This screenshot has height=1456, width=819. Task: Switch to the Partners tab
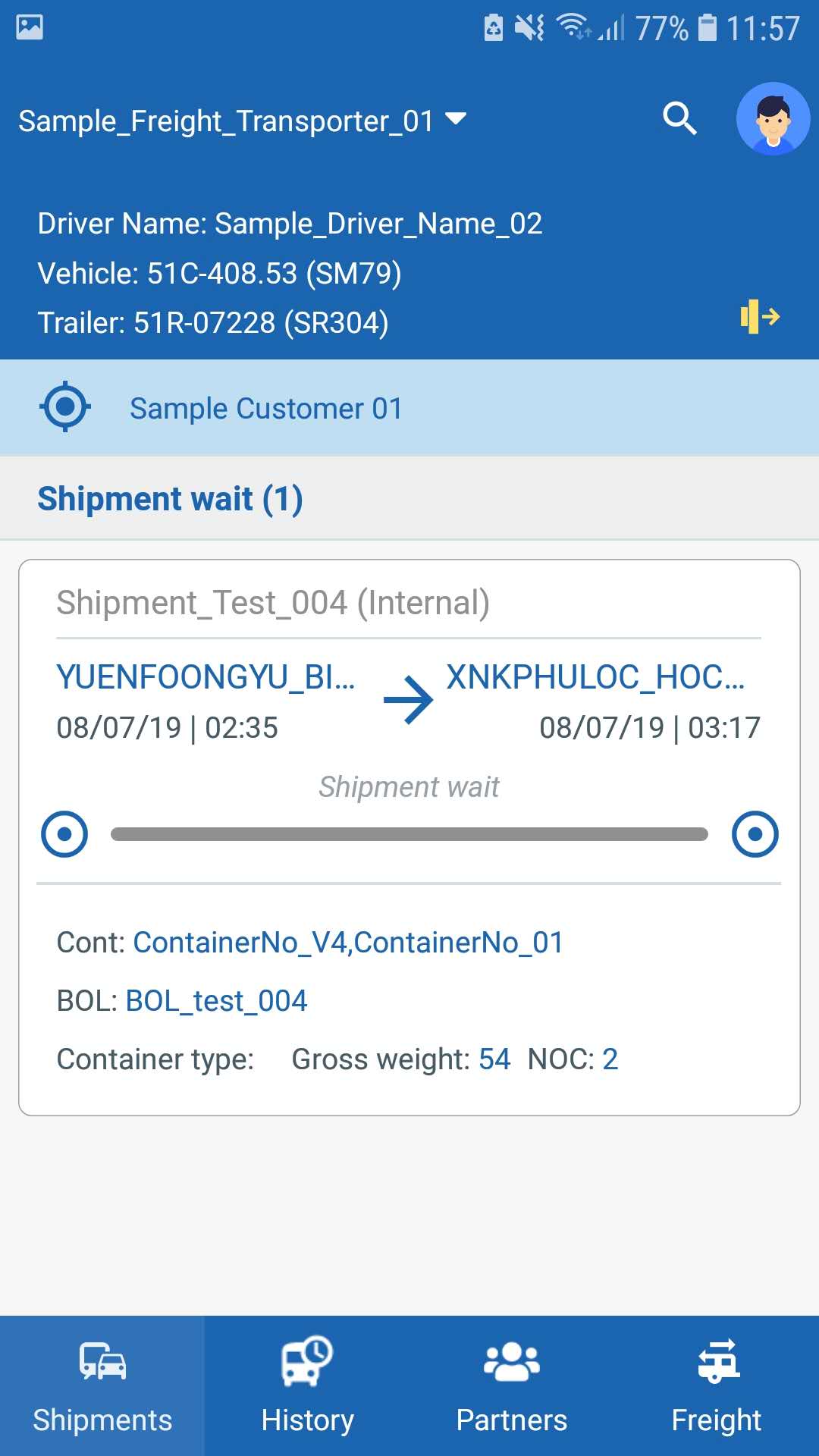pyautogui.click(x=512, y=1386)
